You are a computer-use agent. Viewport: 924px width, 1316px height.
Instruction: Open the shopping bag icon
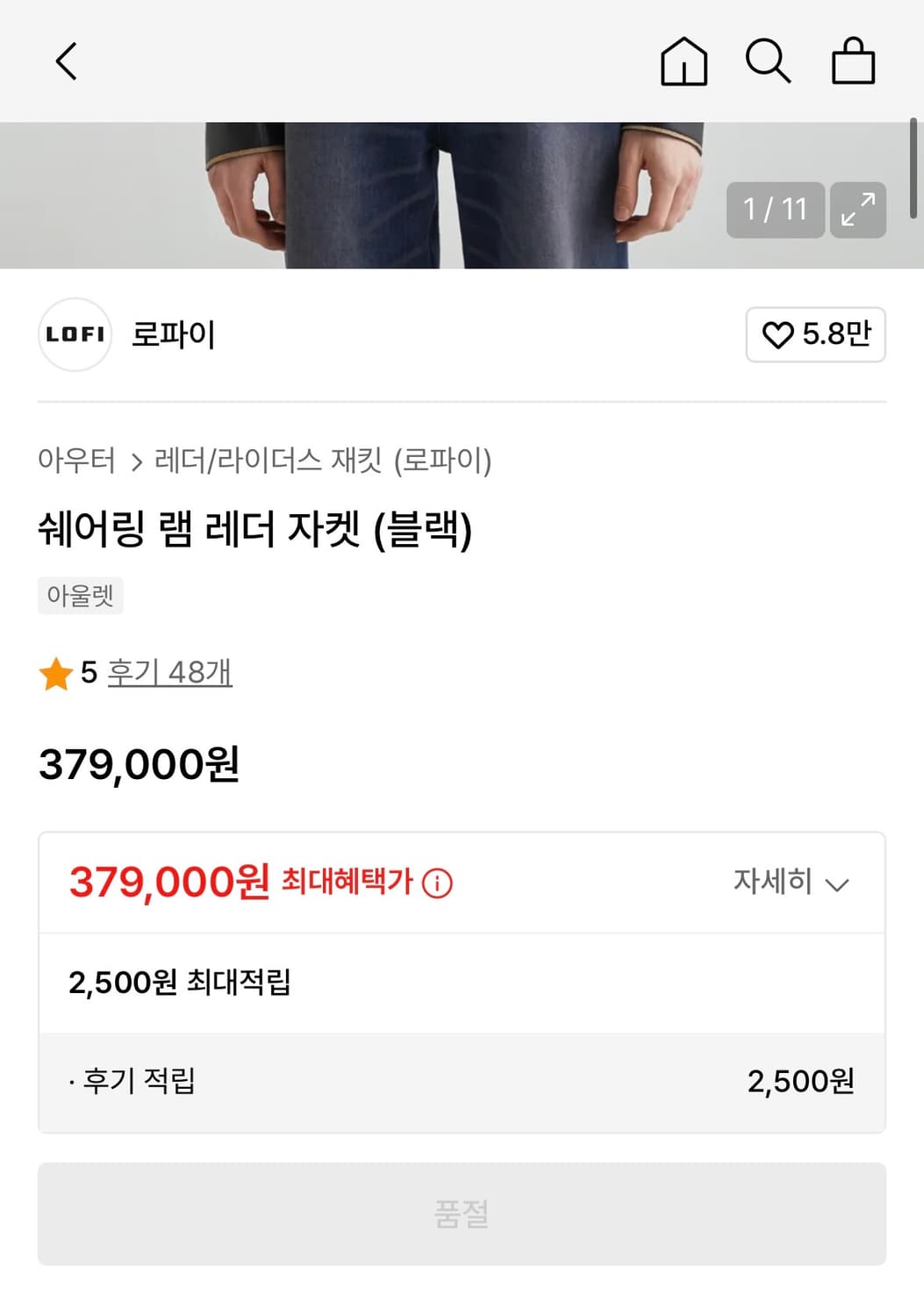pos(850,61)
